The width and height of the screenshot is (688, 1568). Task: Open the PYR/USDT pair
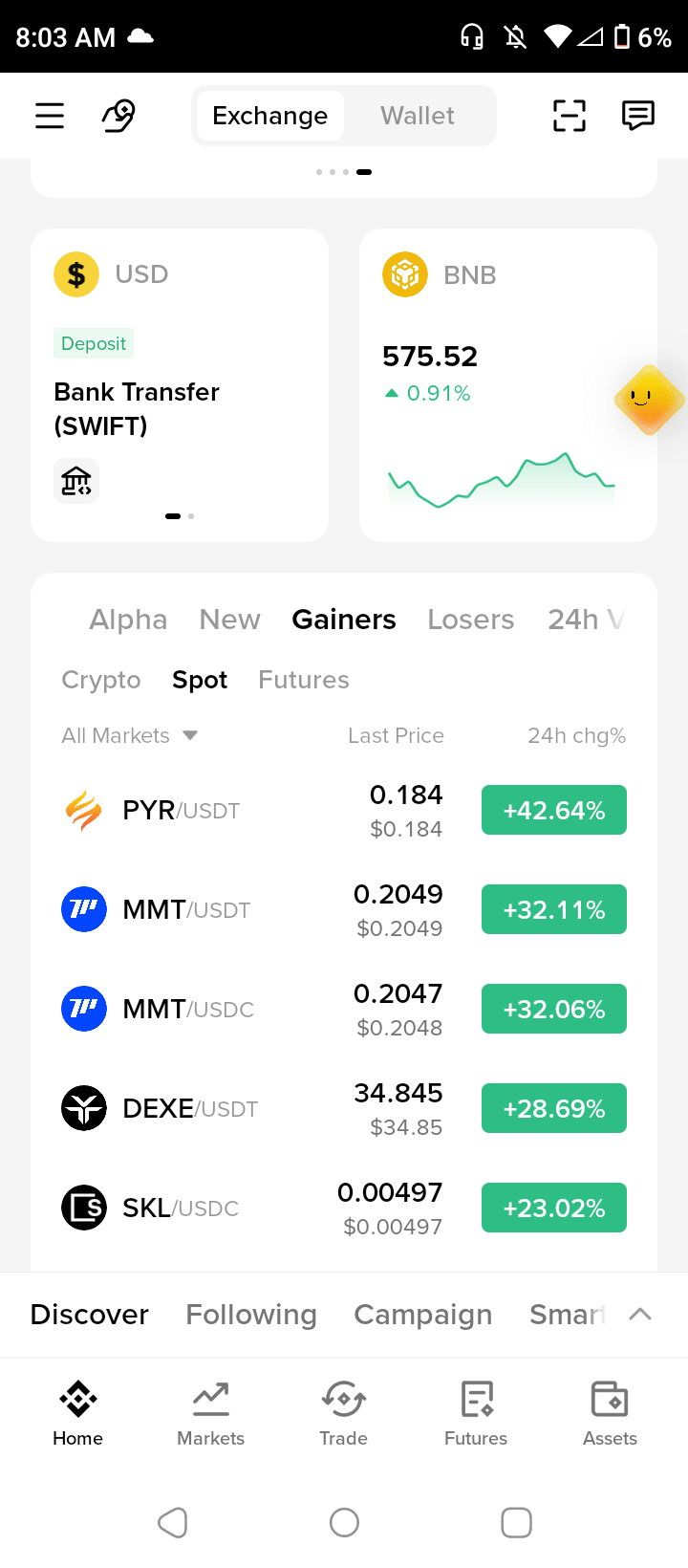tap(344, 810)
